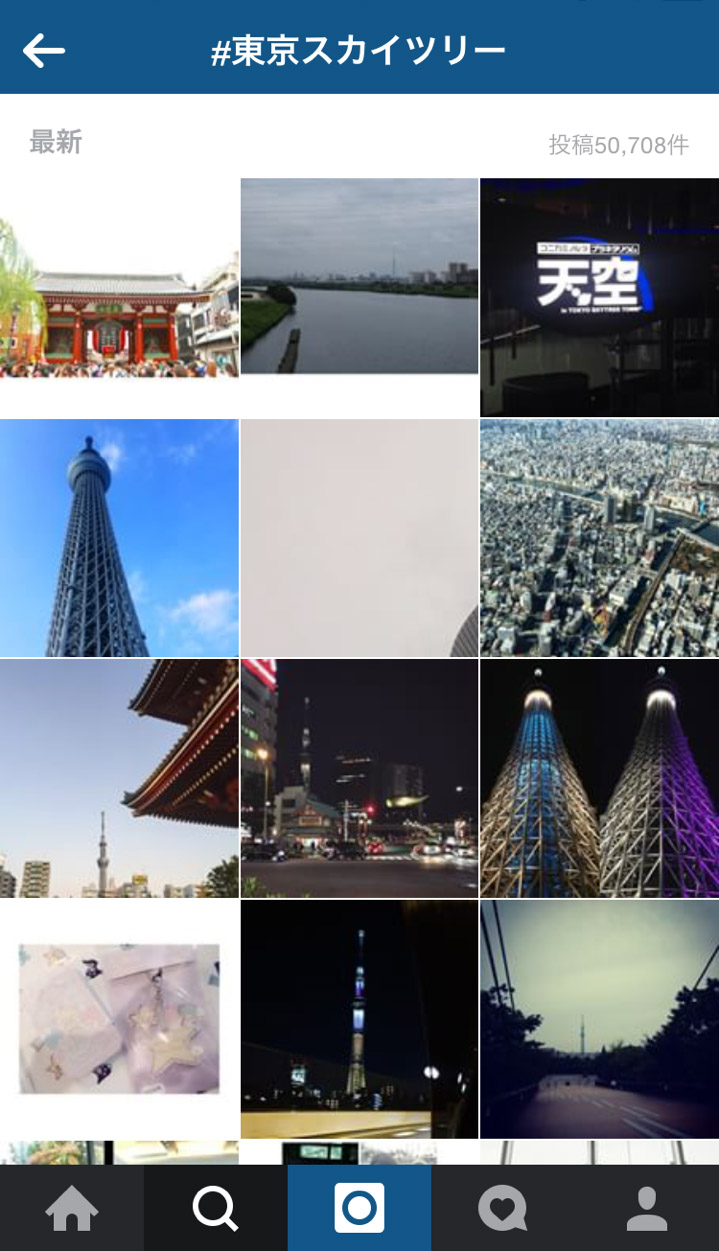Image resolution: width=719 pixels, height=1251 pixels.
Task: Open the Skytree against blue sky photo
Action: (x=119, y=537)
